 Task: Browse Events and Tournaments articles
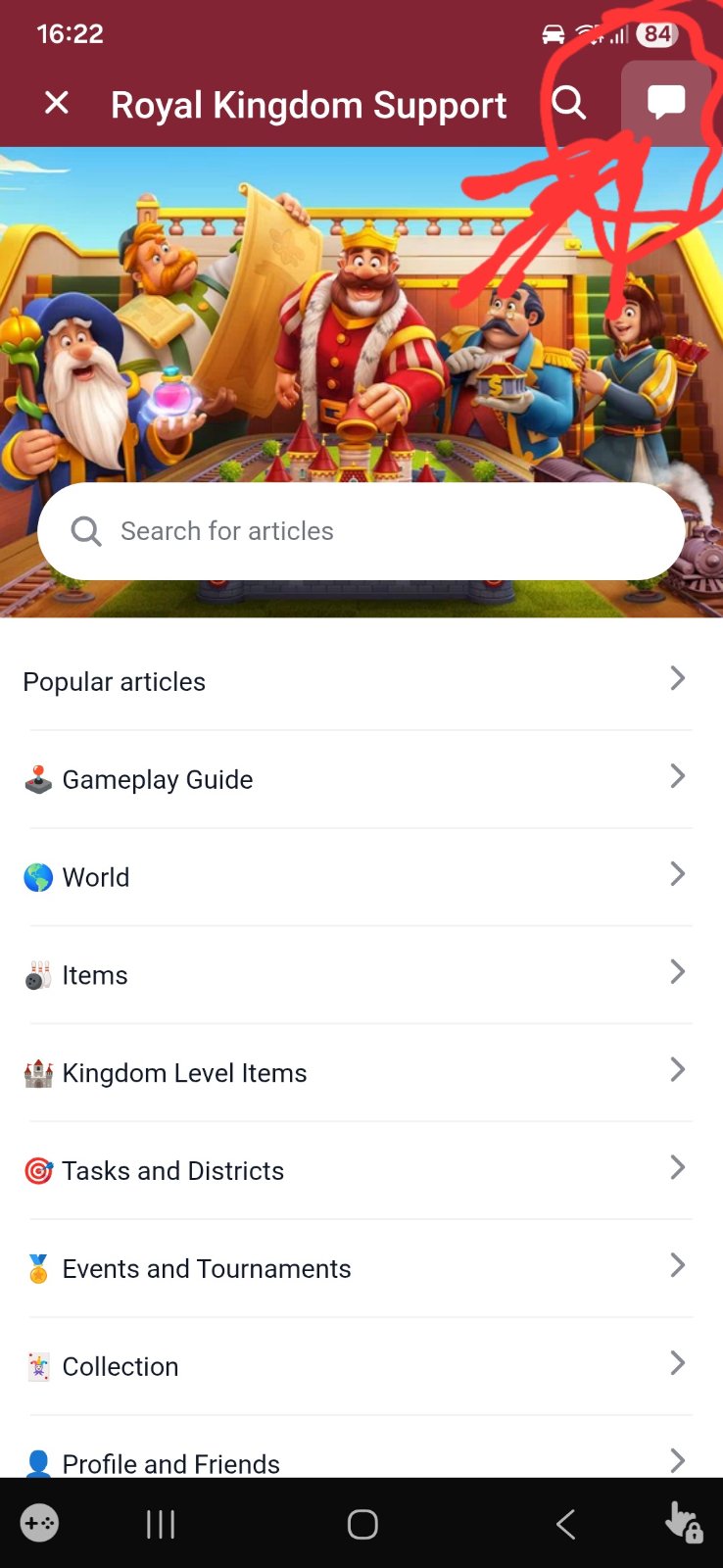355,1269
